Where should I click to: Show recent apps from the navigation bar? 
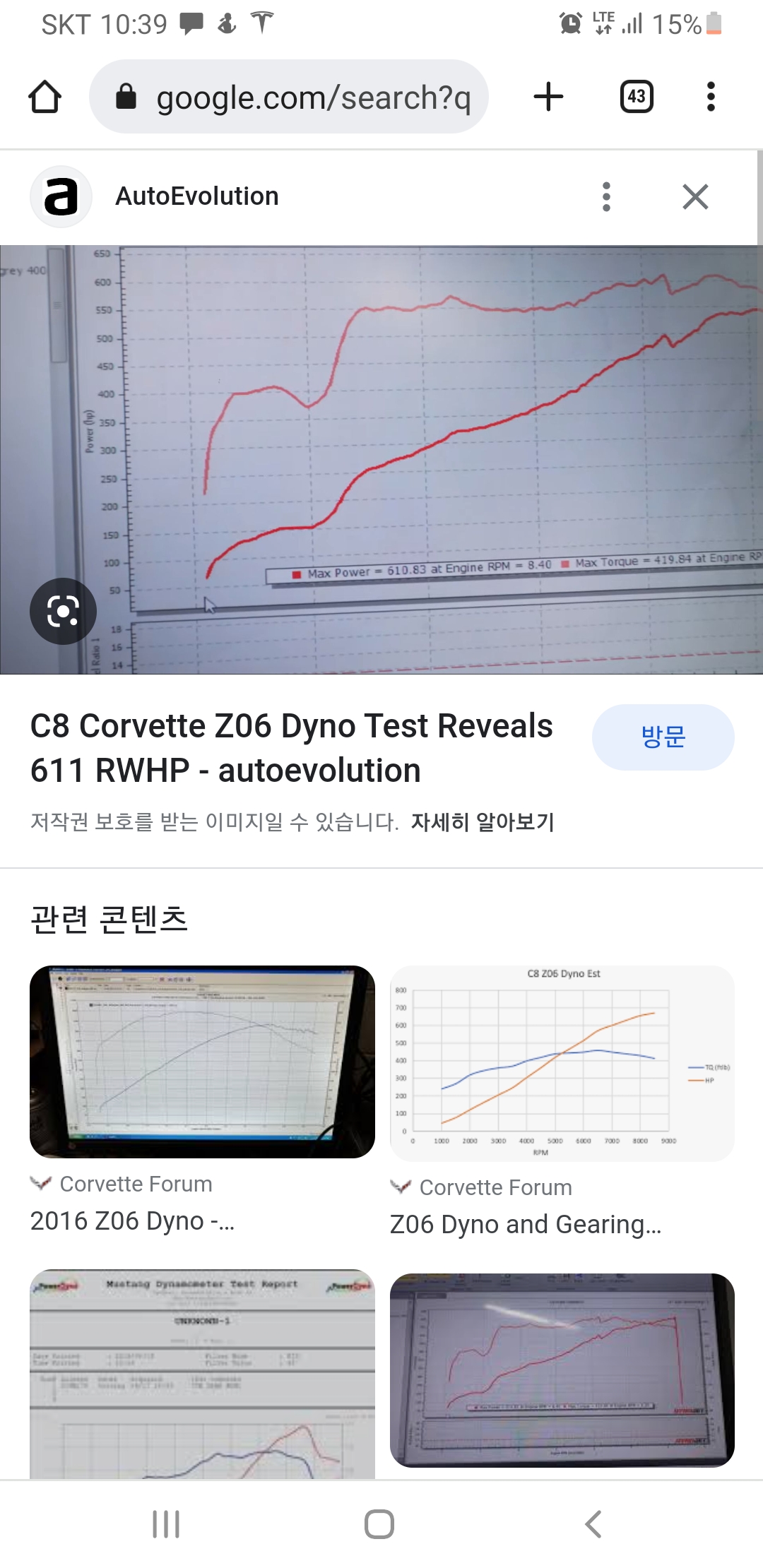point(166,1524)
